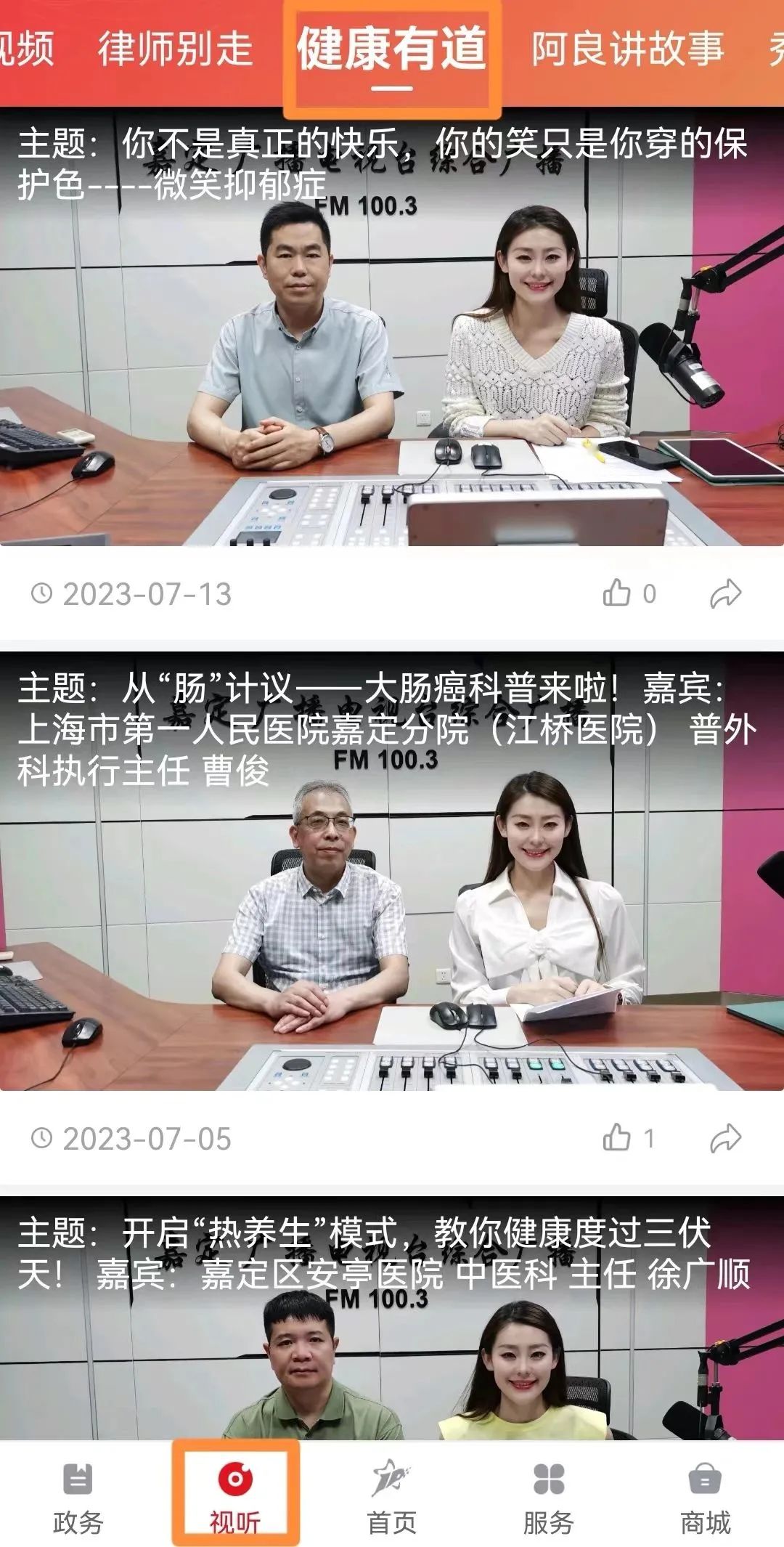Switch to the 律师别走 channel
This screenshot has width=784, height=1547.
click(x=176, y=45)
